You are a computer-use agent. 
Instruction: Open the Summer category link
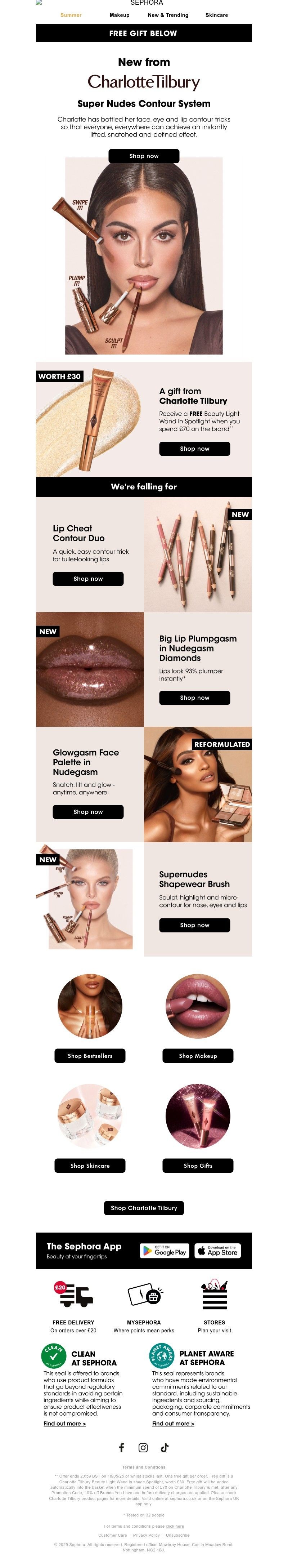point(71,15)
